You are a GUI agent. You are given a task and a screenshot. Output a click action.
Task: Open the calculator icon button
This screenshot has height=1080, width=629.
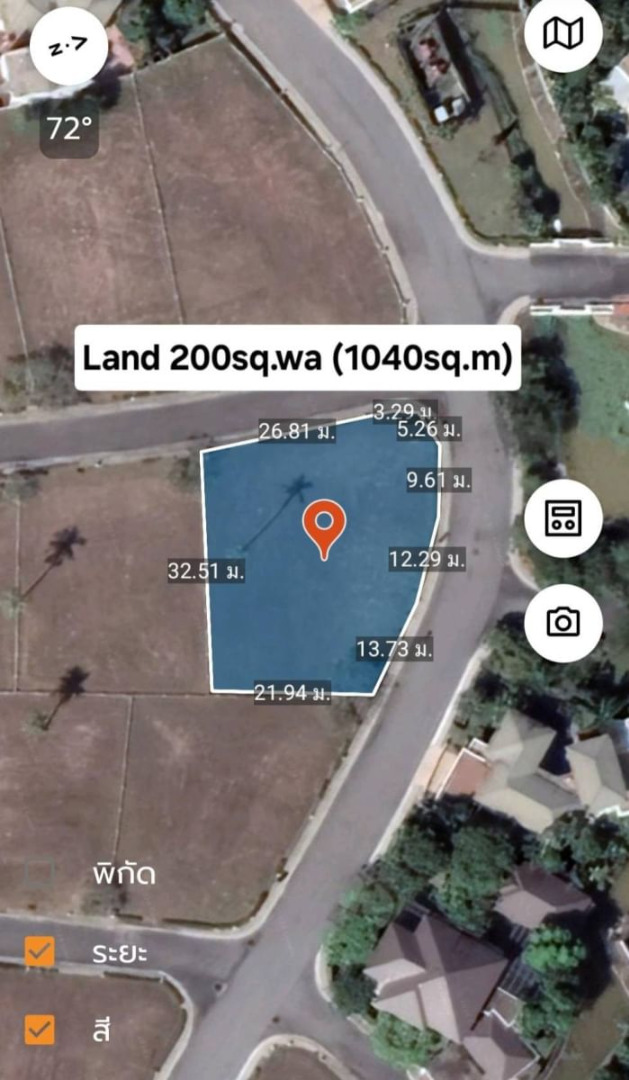point(563,518)
